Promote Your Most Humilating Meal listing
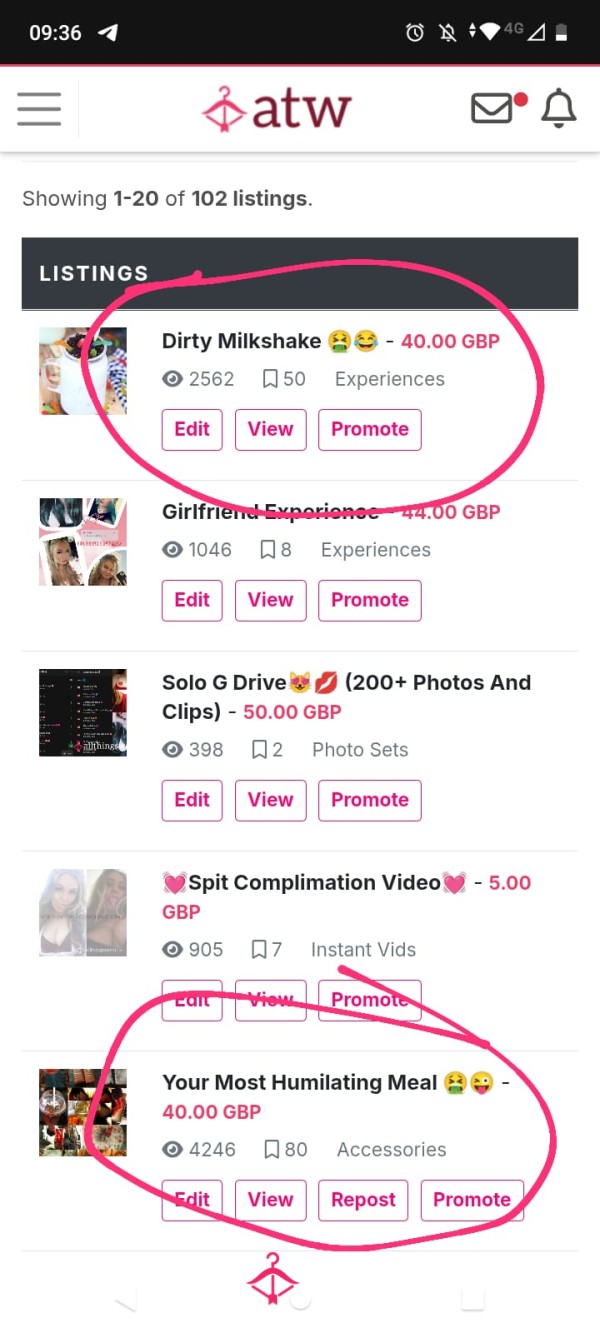Image resolution: width=600 pixels, height=1333 pixels. pos(472,1200)
